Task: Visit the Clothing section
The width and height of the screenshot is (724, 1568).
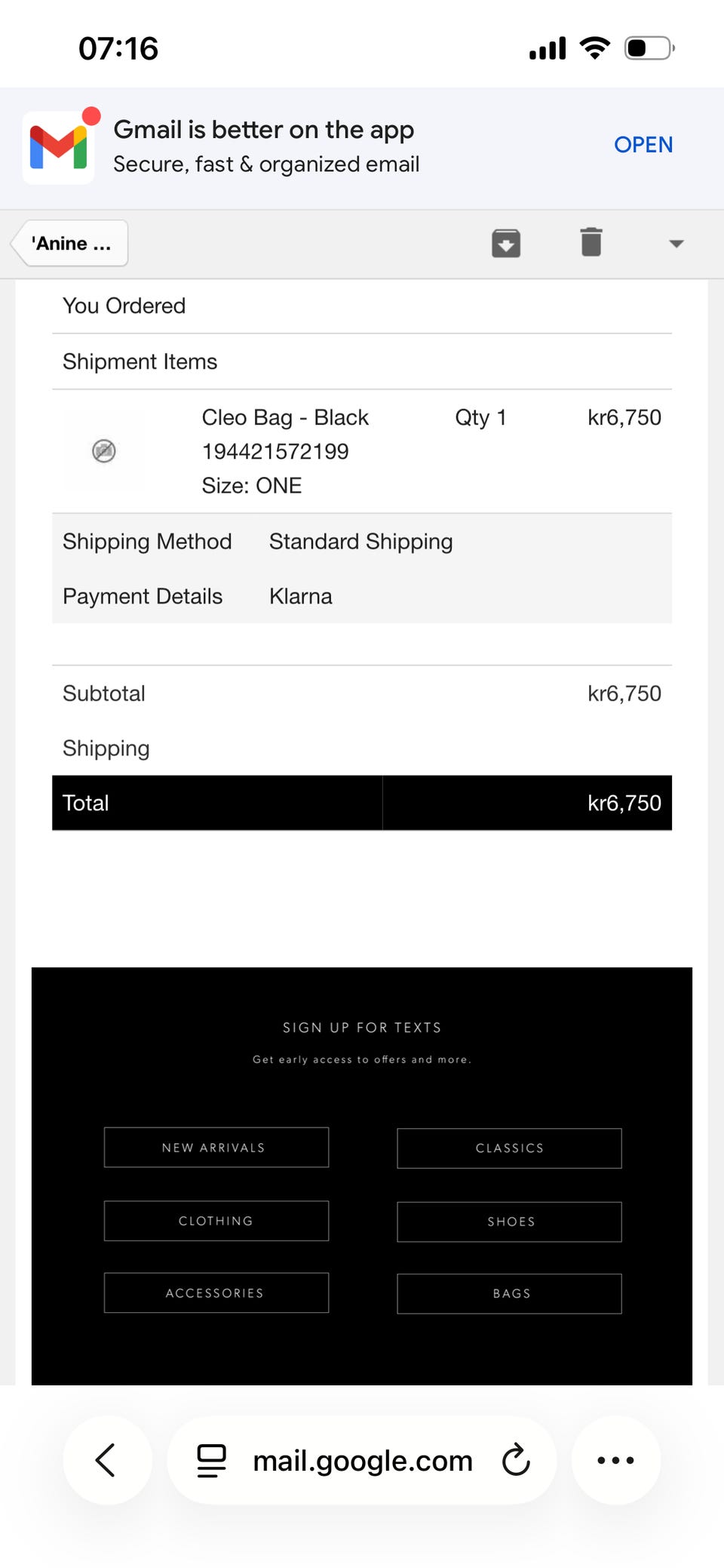Action: (x=216, y=1221)
